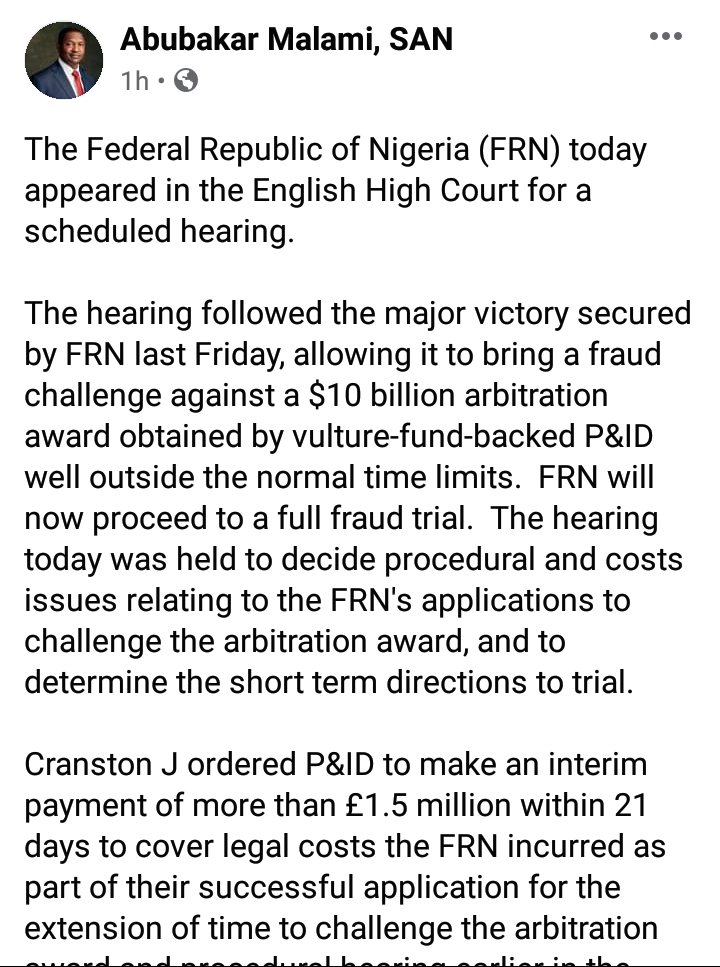Tap the 1h post timestamp
The width and height of the screenshot is (720, 967).
(x=133, y=81)
